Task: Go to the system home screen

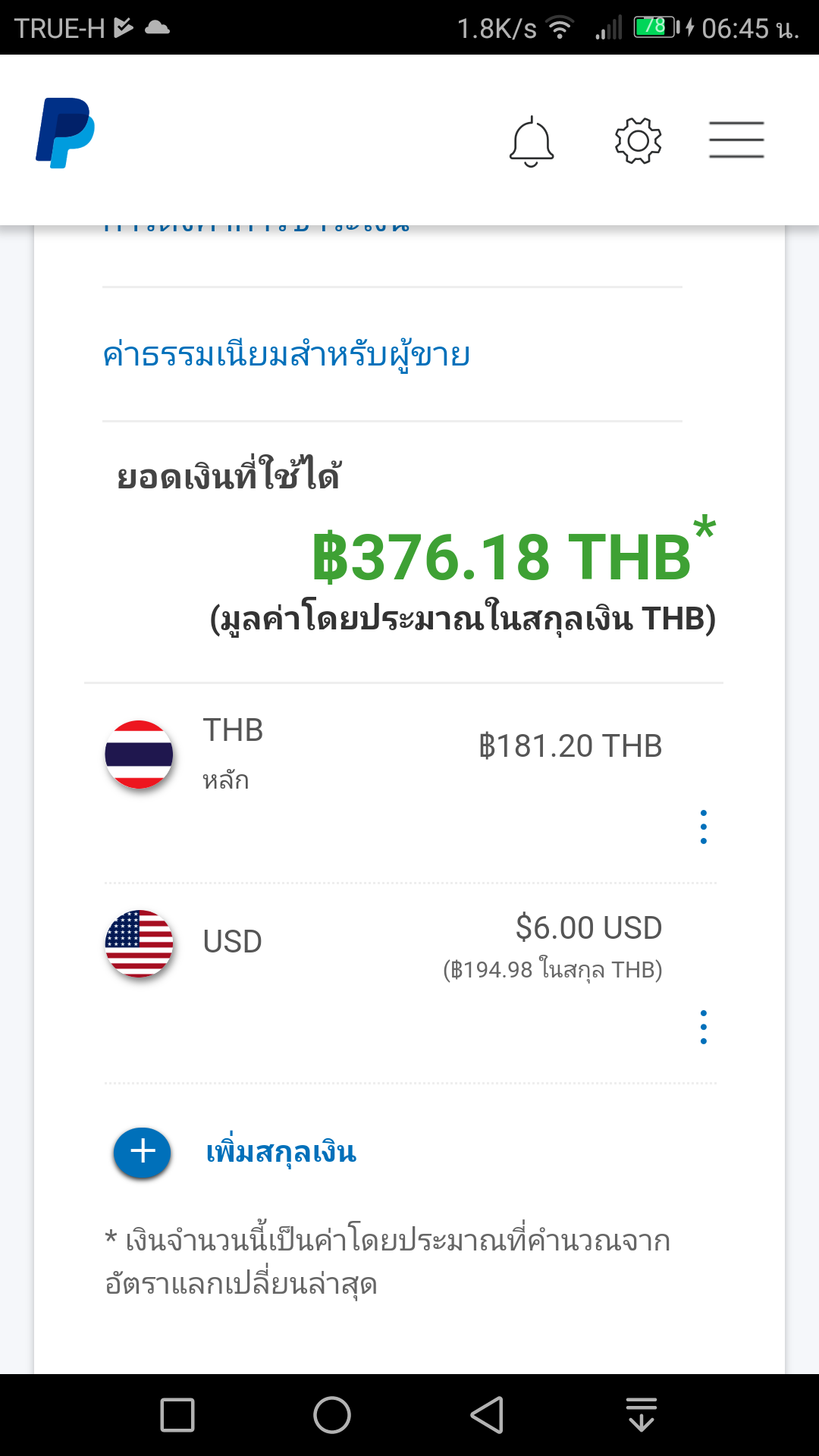Action: tap(332, 1415)
